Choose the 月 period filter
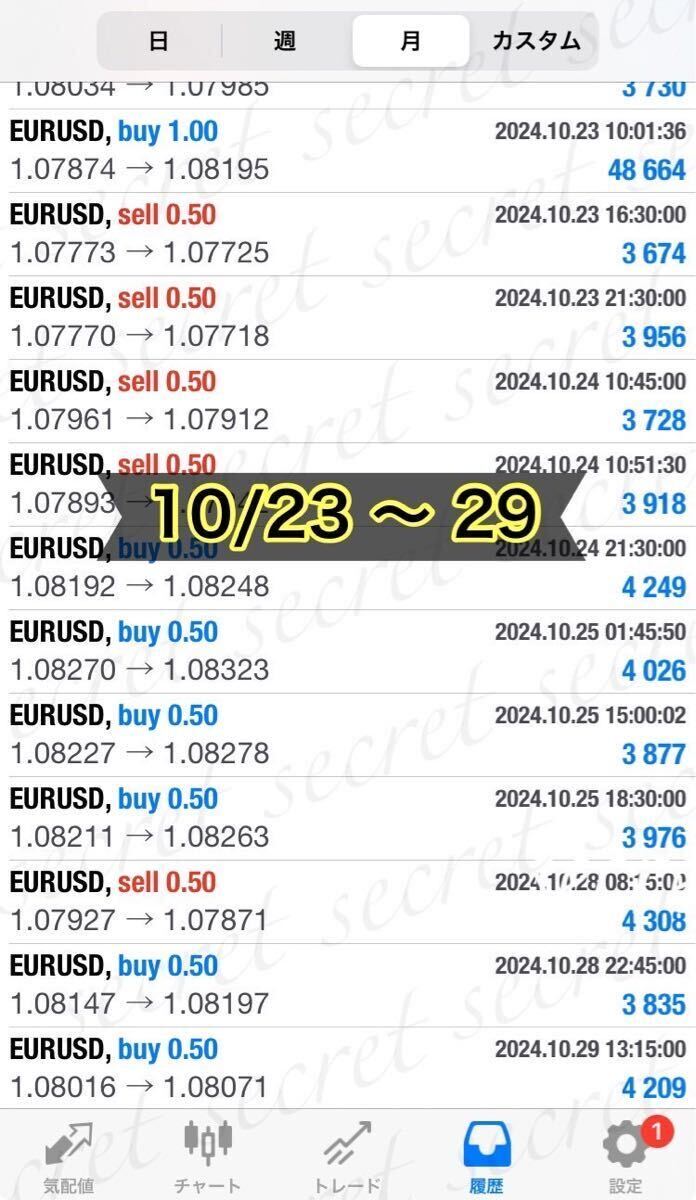The width and height of the screenshot is (696, 1200). click(x=411, y=41)
